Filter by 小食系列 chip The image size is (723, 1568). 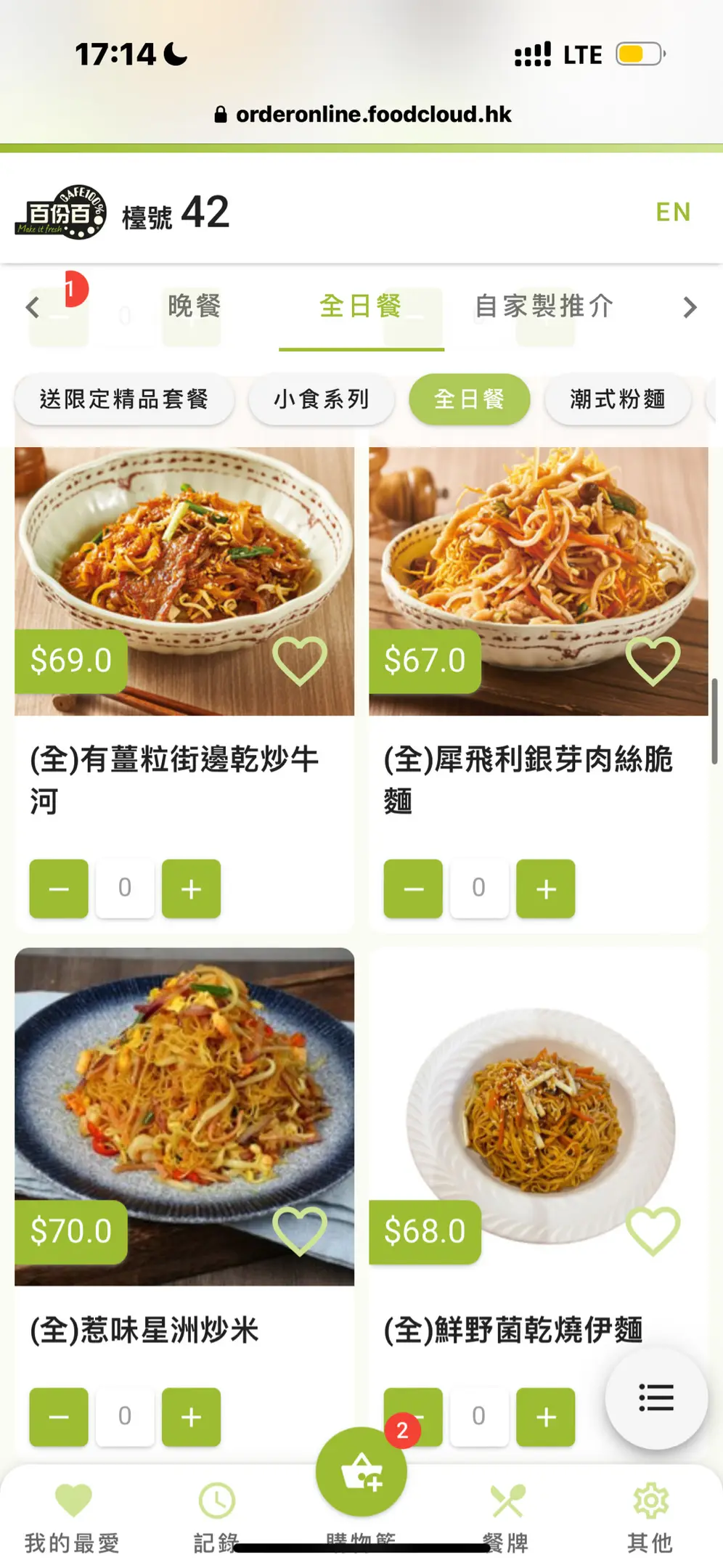322,399
